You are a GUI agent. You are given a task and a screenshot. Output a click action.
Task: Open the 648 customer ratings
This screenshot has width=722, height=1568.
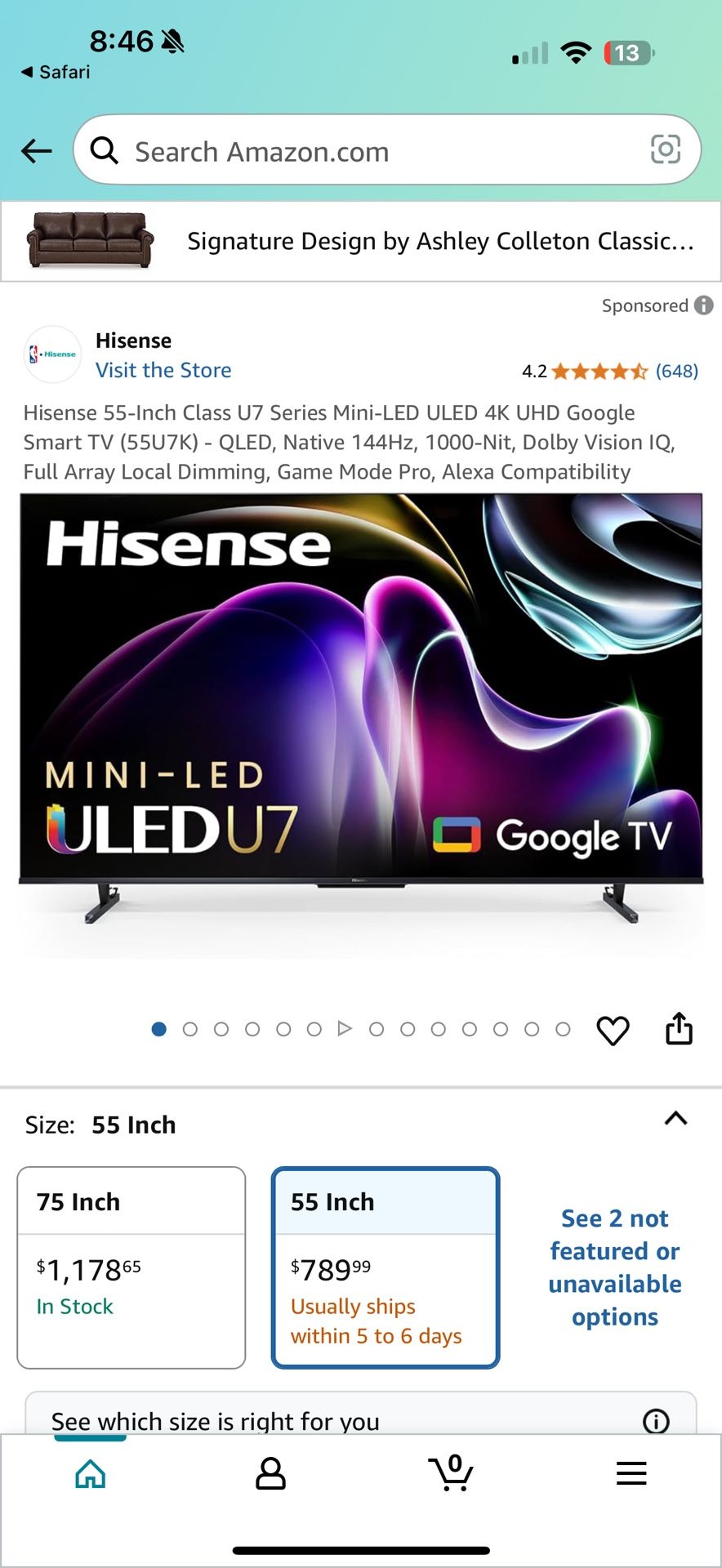coord(676,372)
